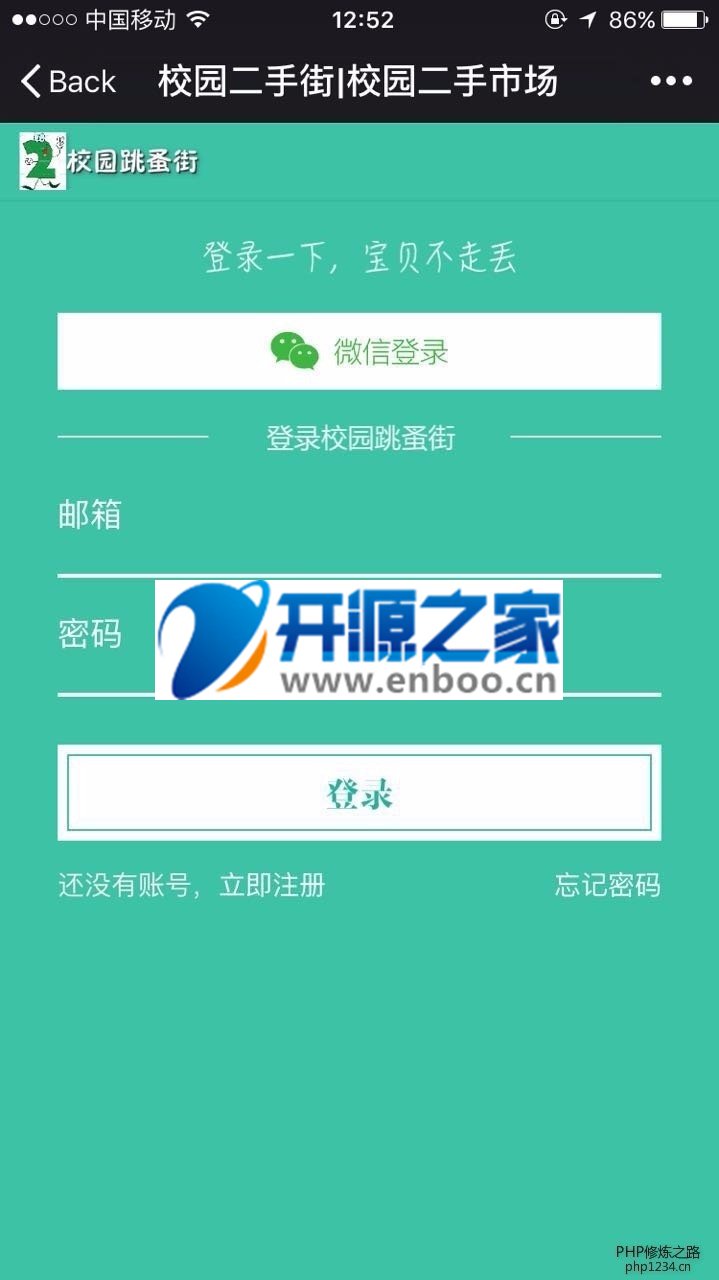Go back using the Back button
The image size is (719, 1280).
[68, 82]
